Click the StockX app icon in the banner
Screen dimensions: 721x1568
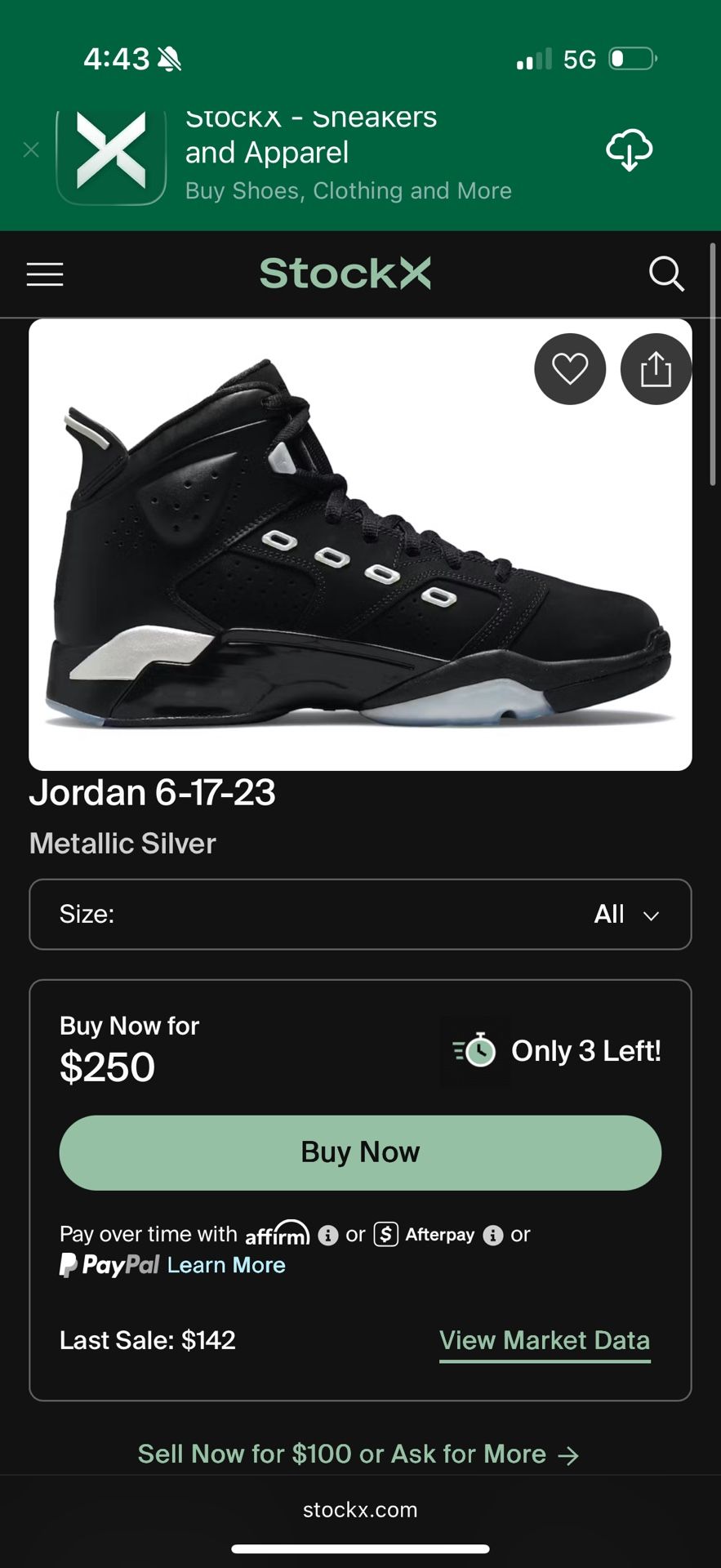[x=112, y=155]
